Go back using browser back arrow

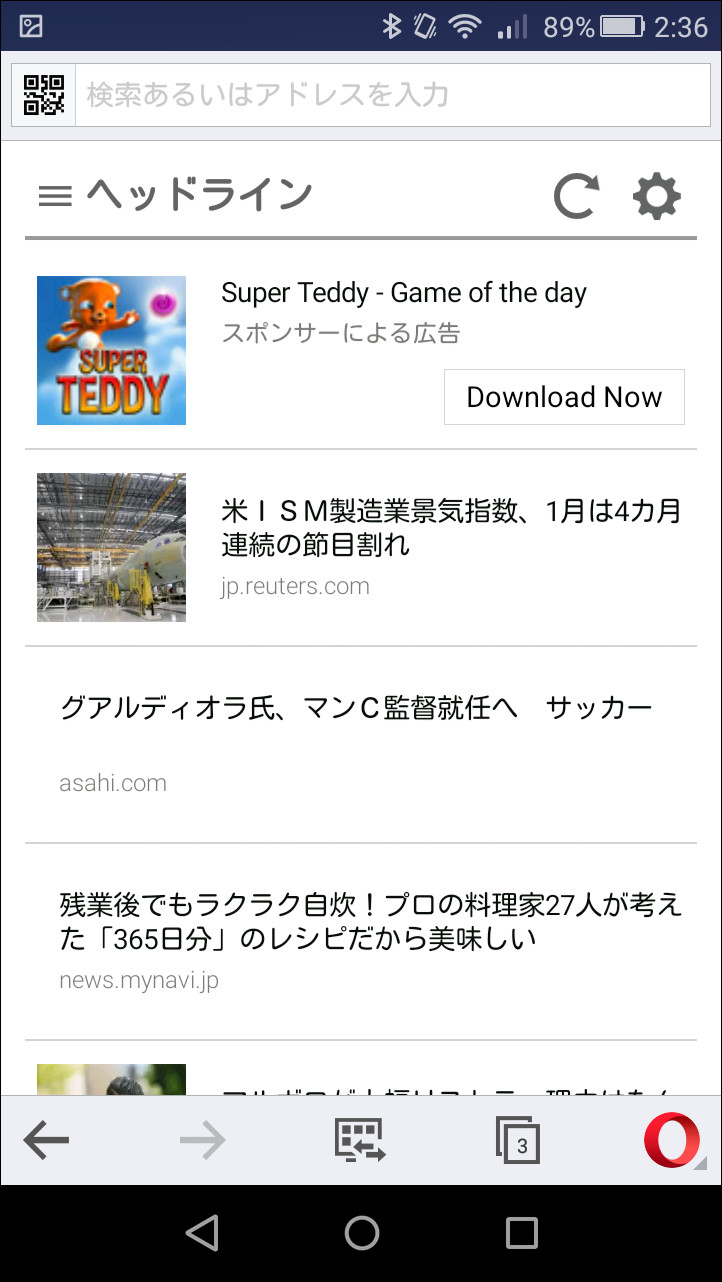tap(46, 1141)
